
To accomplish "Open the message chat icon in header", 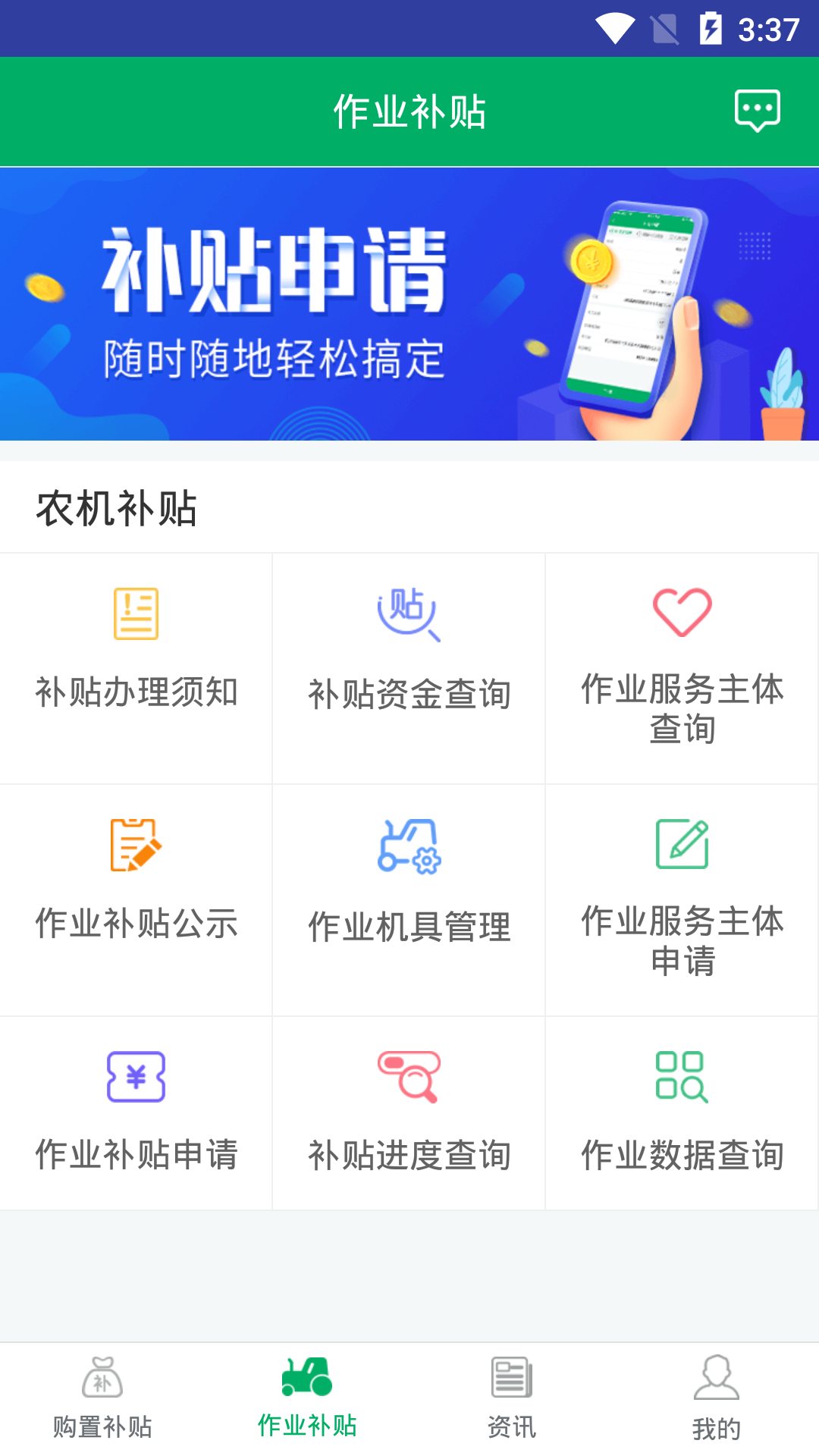I will pos(758,111).
